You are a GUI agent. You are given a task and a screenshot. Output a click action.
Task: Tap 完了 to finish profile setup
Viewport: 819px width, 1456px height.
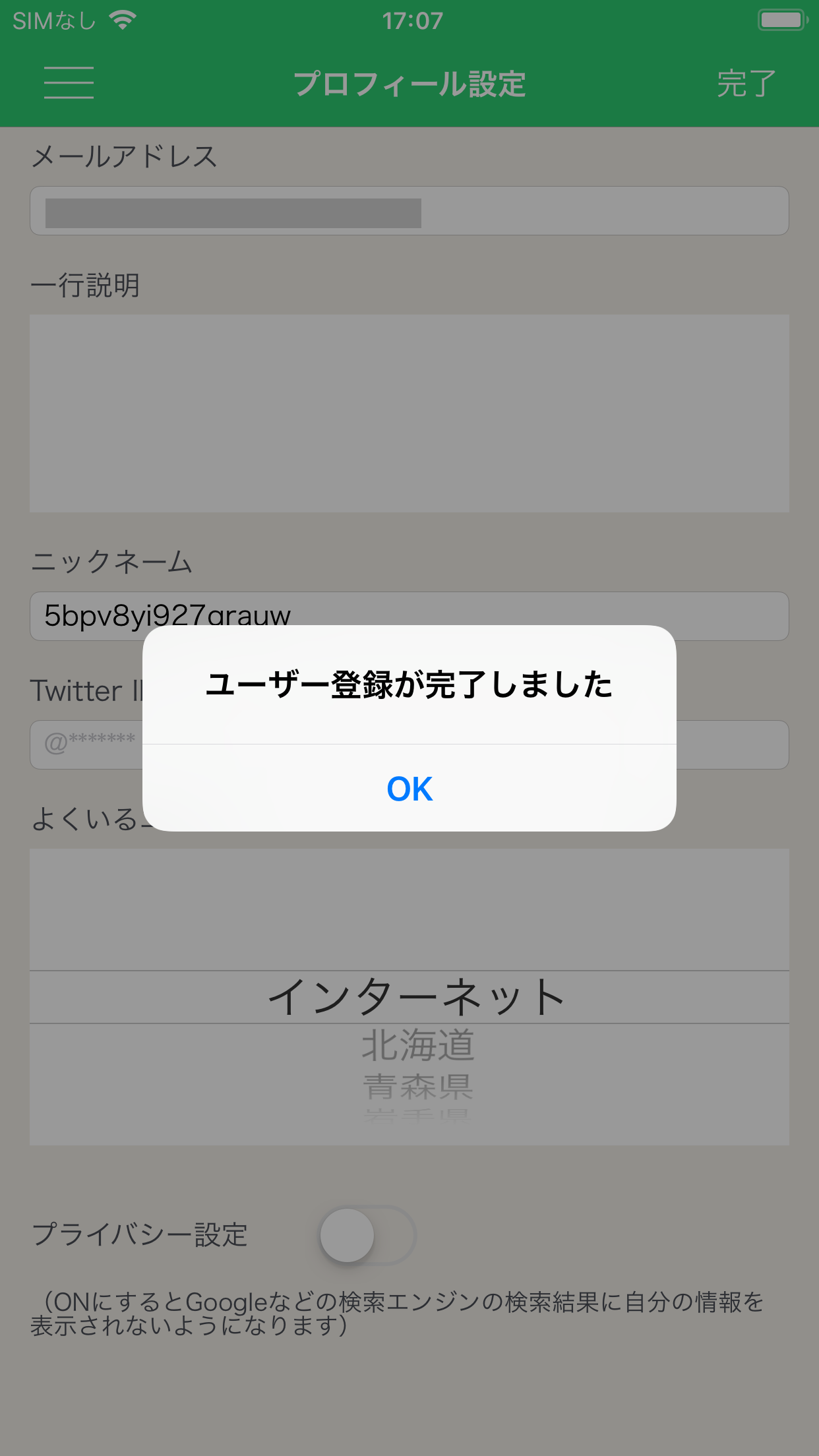[x=746, y=84]
